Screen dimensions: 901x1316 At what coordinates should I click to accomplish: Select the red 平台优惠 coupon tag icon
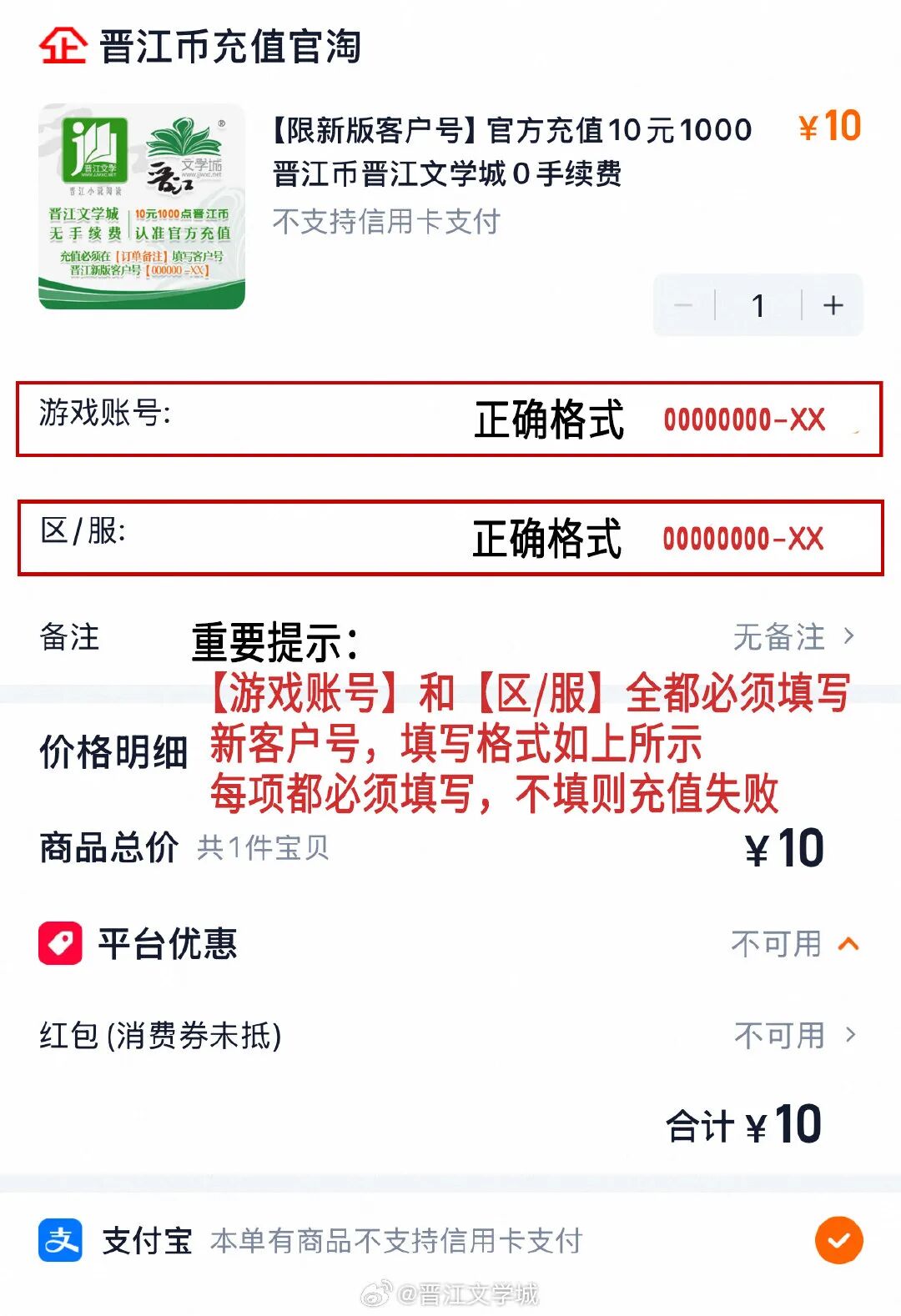coord(61,946)
